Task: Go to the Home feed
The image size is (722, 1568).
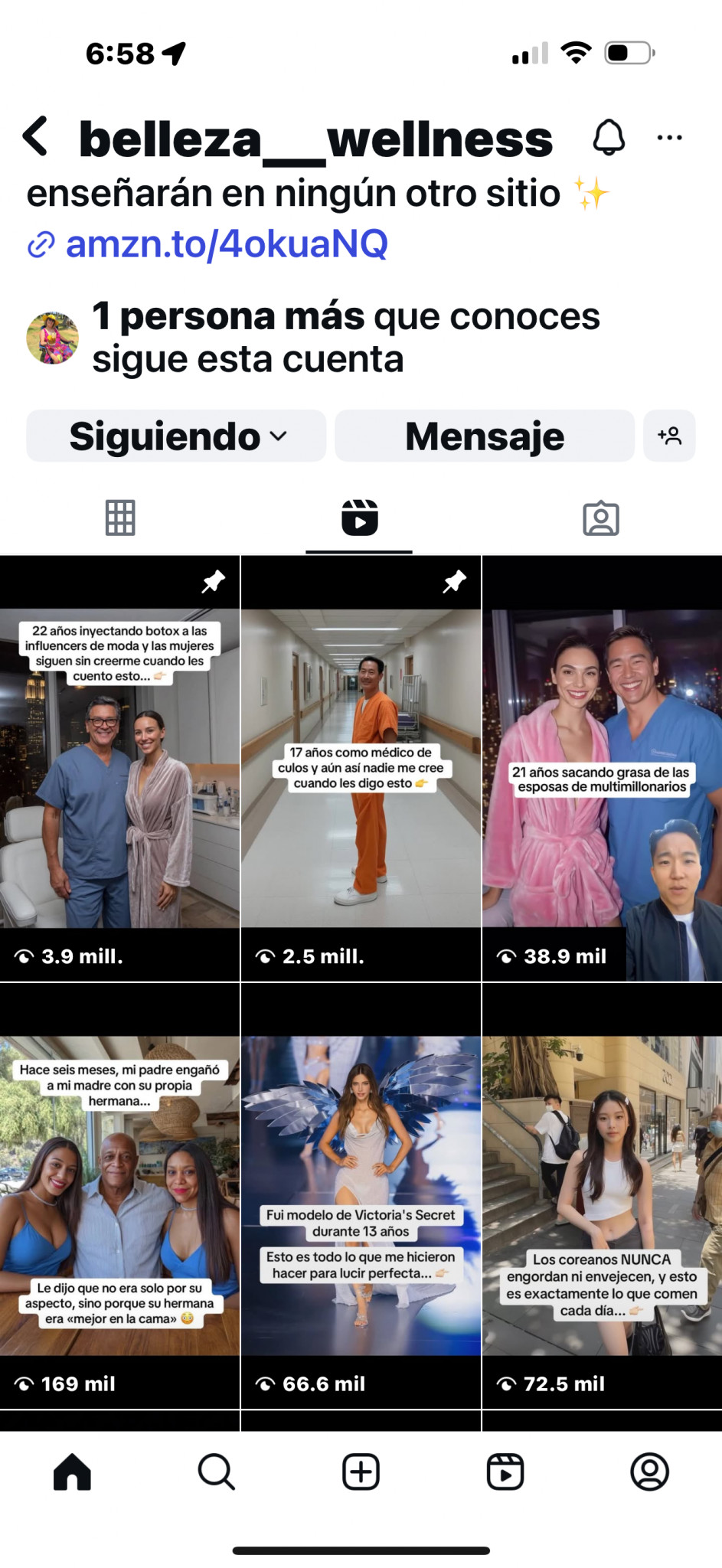Action: point(72,1472)
